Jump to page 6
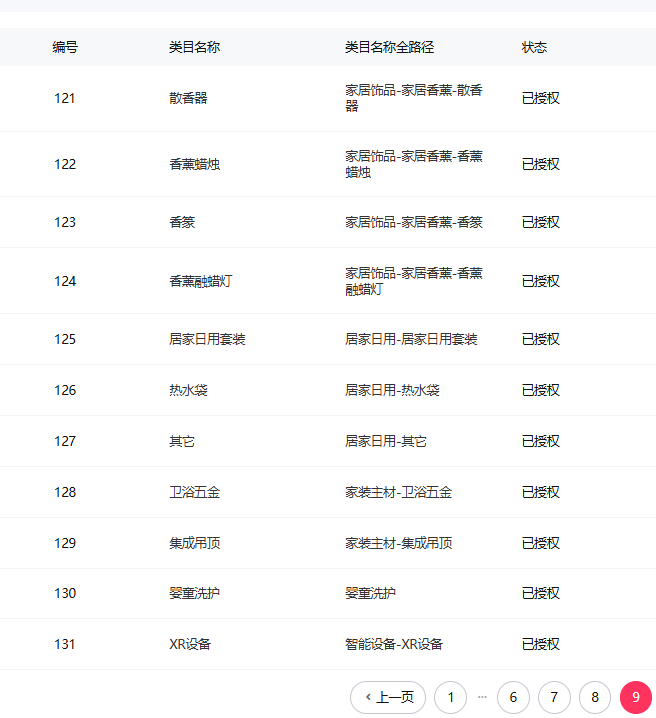The height and width of the screenshot is (718, 656). pyautogui.click(x=513, y=697)
